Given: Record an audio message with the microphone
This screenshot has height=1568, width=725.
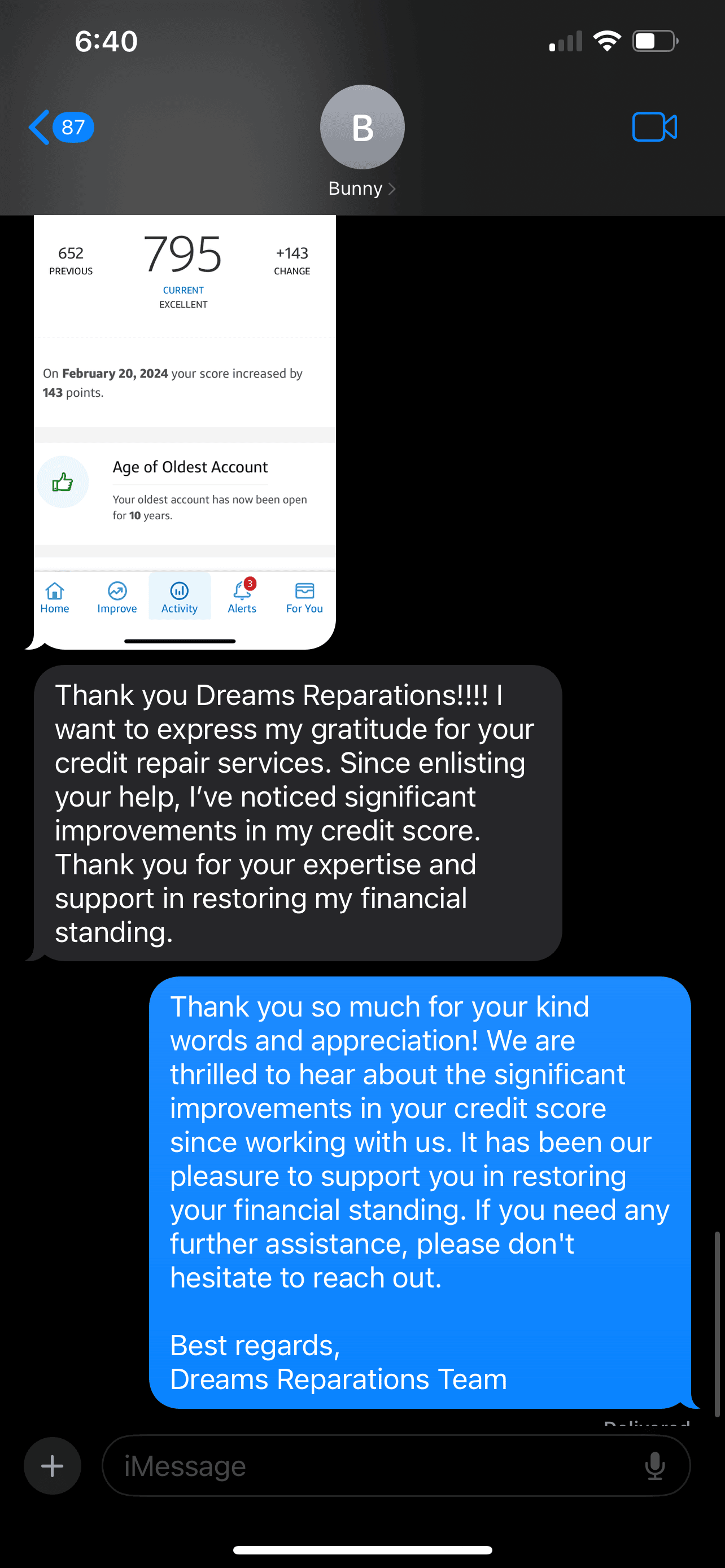Looking at the screenshot, I should pos(654,1466).
